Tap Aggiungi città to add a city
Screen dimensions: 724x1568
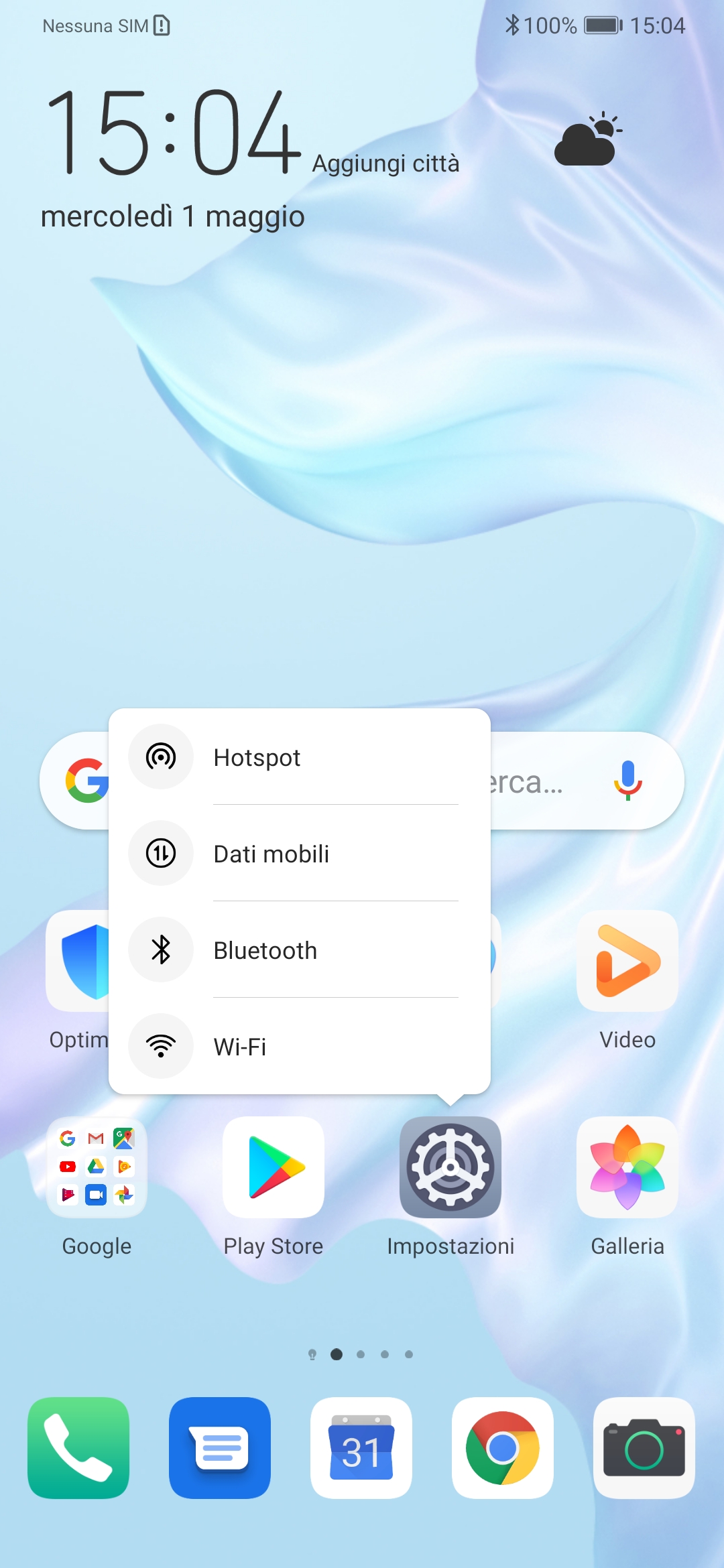386,164
